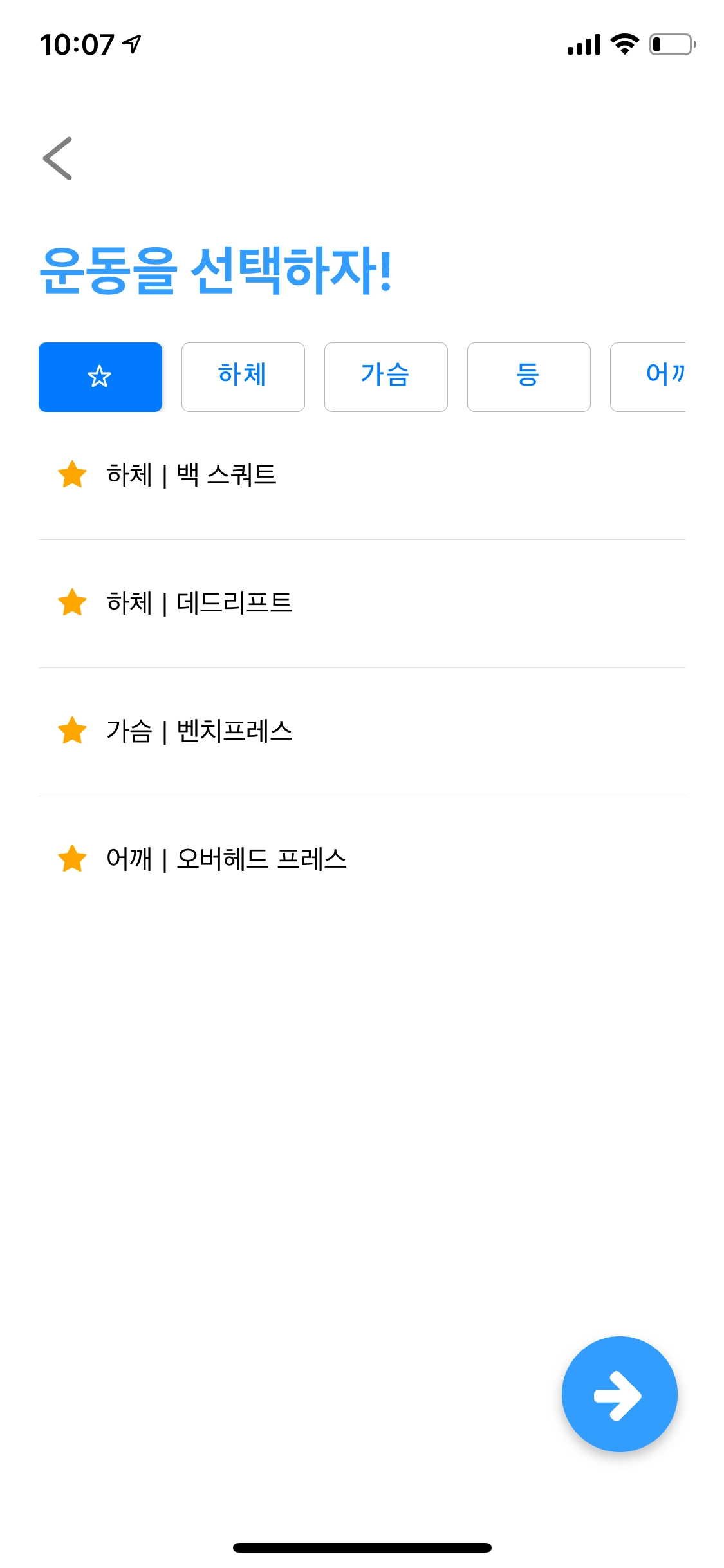Select the favorites star filter chip
724x1568 pixels.
click(100, 377)
